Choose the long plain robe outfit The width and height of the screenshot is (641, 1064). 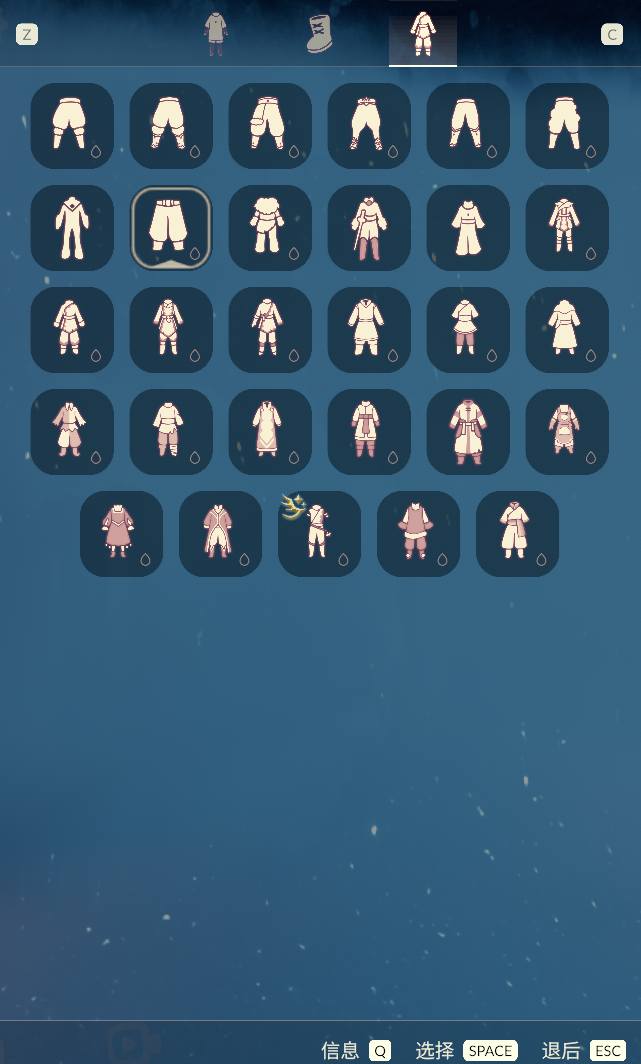270,431
